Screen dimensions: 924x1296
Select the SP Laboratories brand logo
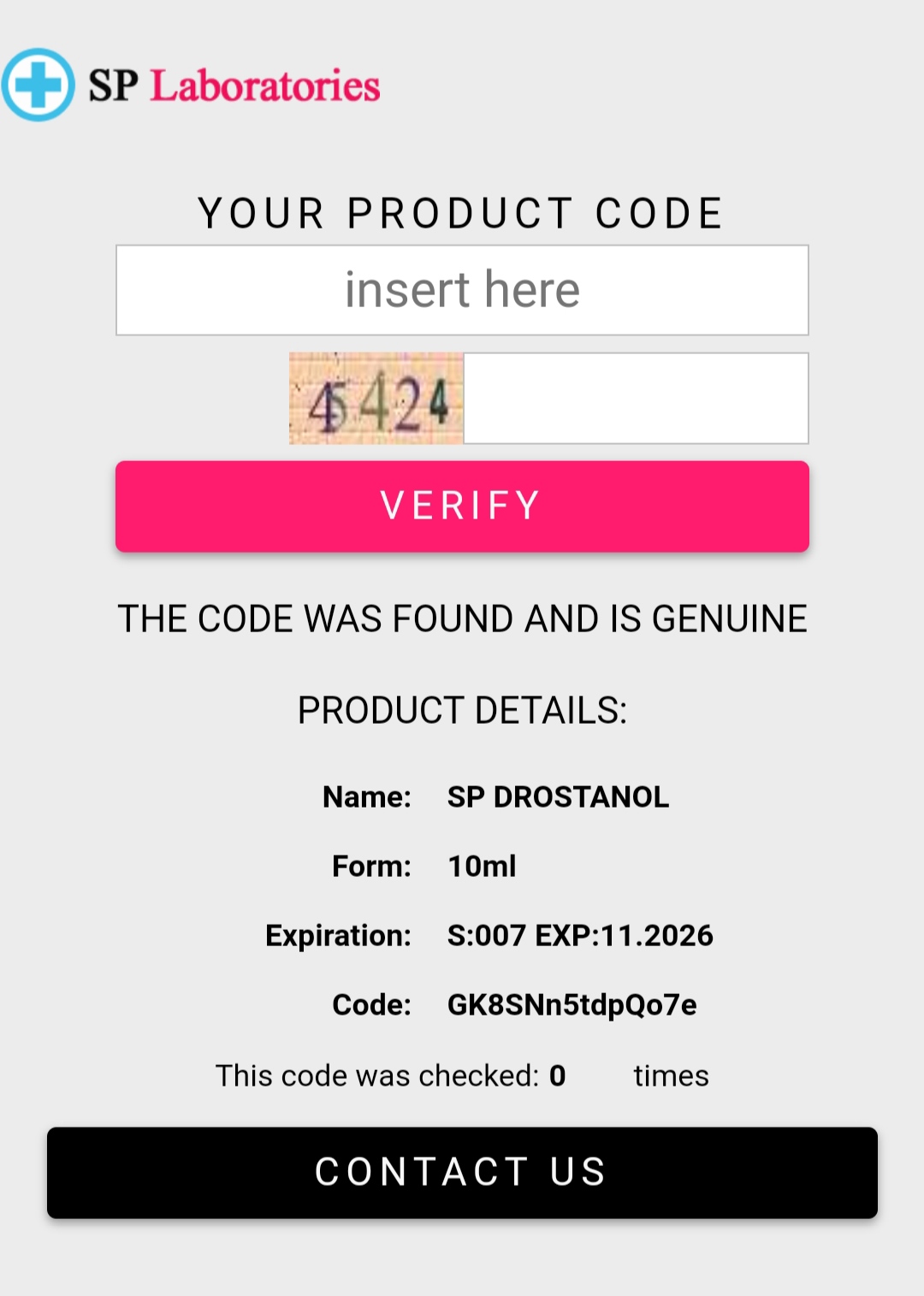(x=192, y=85)
